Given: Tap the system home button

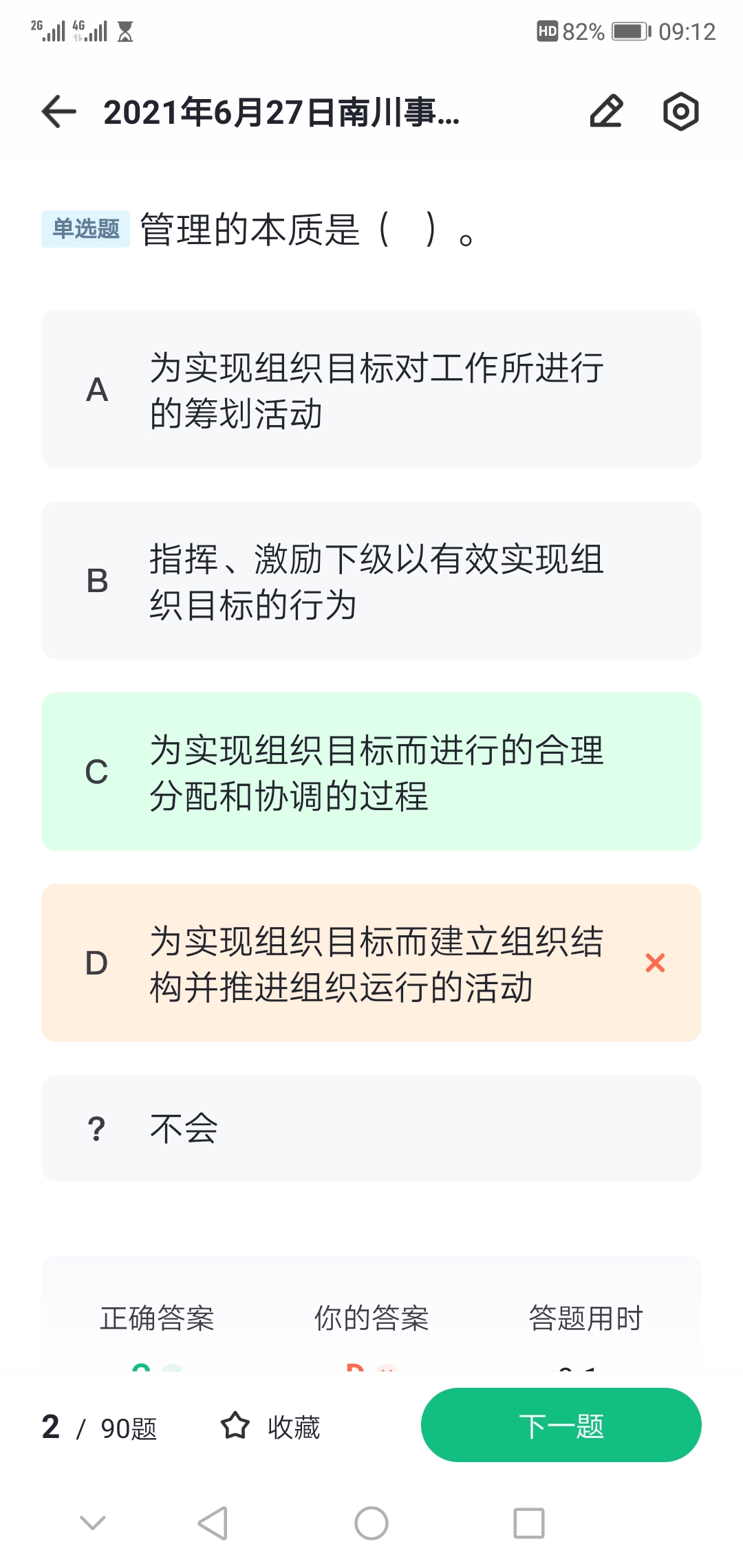Looking at the screenshot, I should coord(371,1523).
